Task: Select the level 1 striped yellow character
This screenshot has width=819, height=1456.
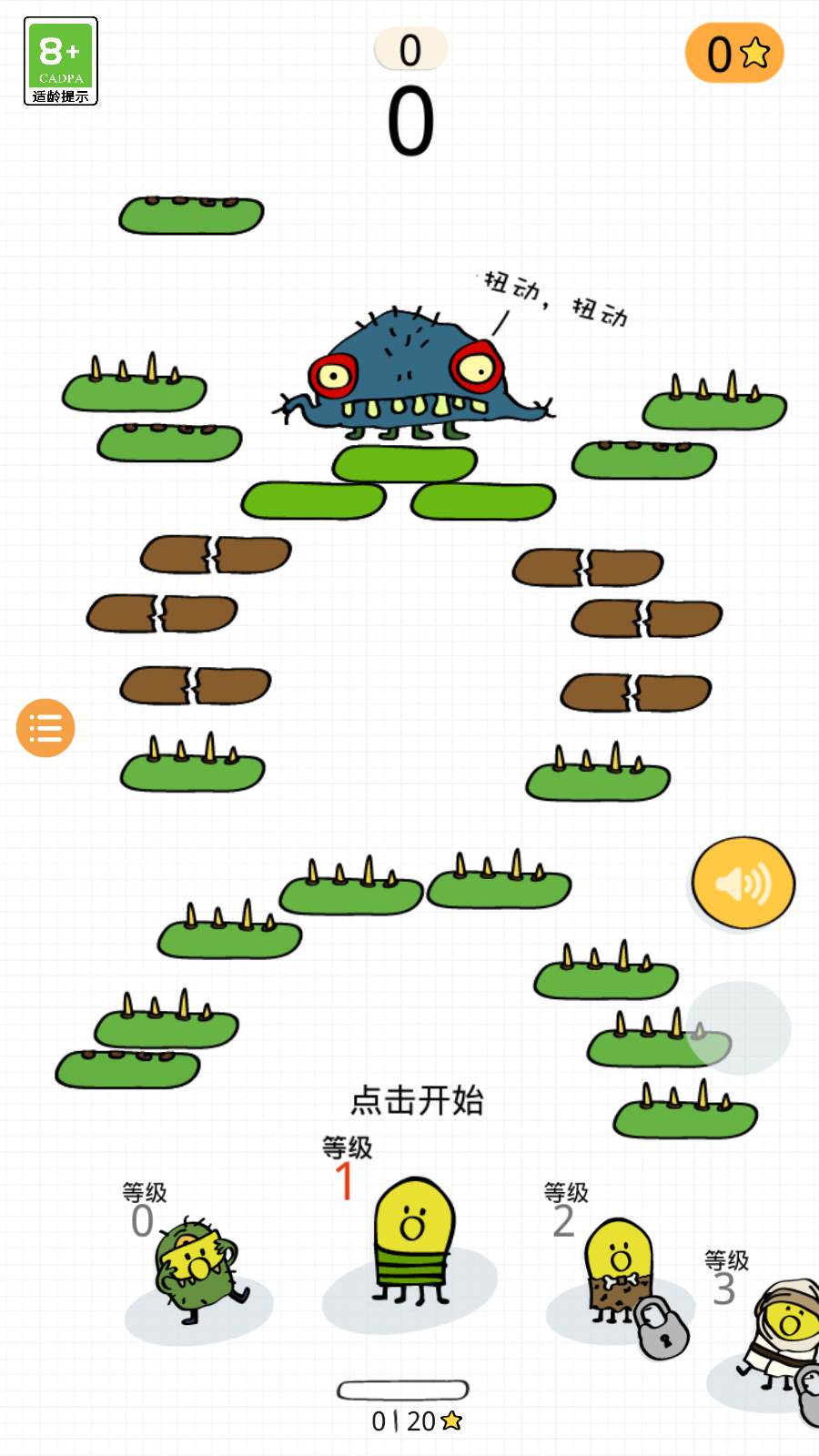Action: pos(412,1241)
